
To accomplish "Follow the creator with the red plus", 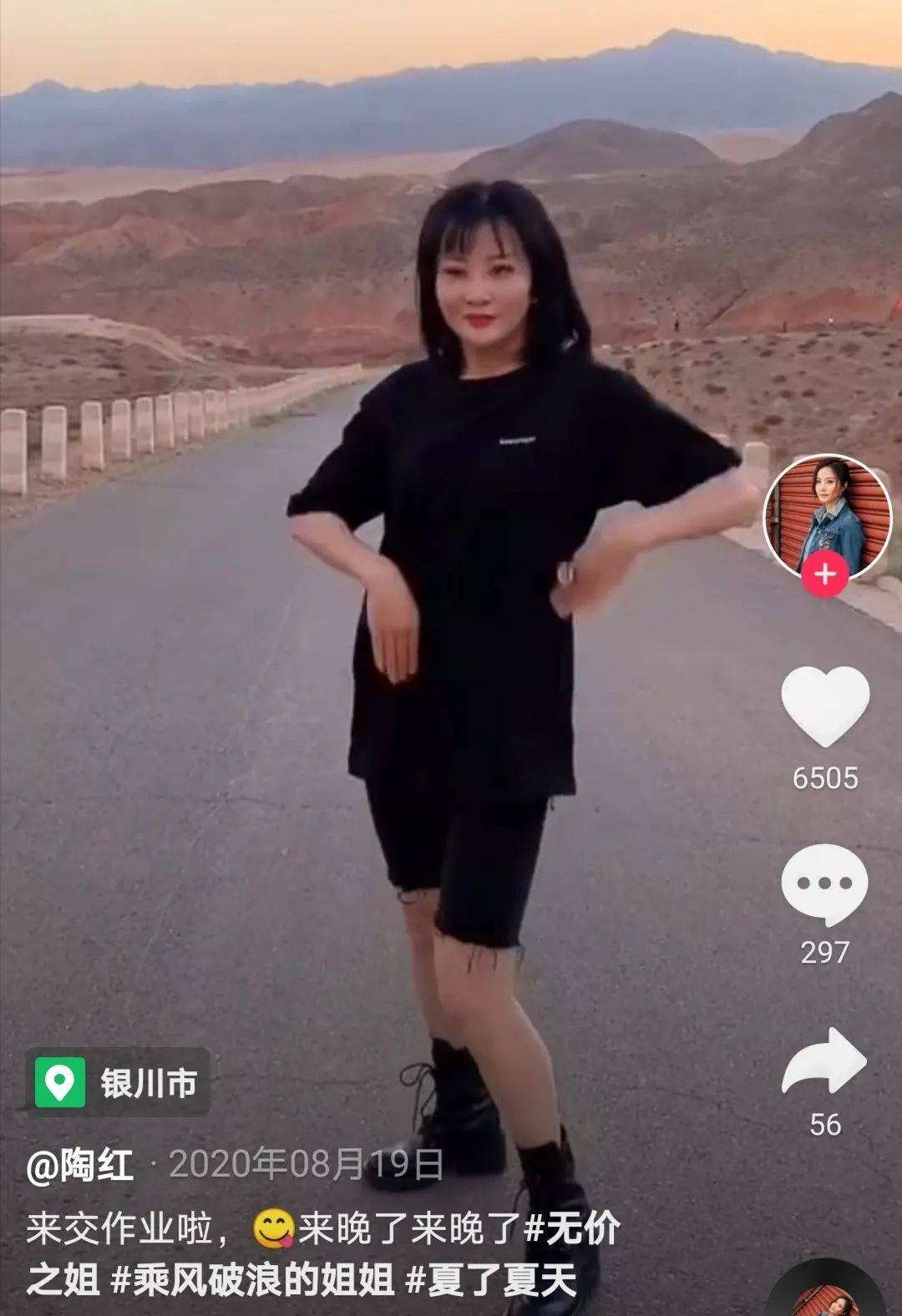I will coord(825,574).
